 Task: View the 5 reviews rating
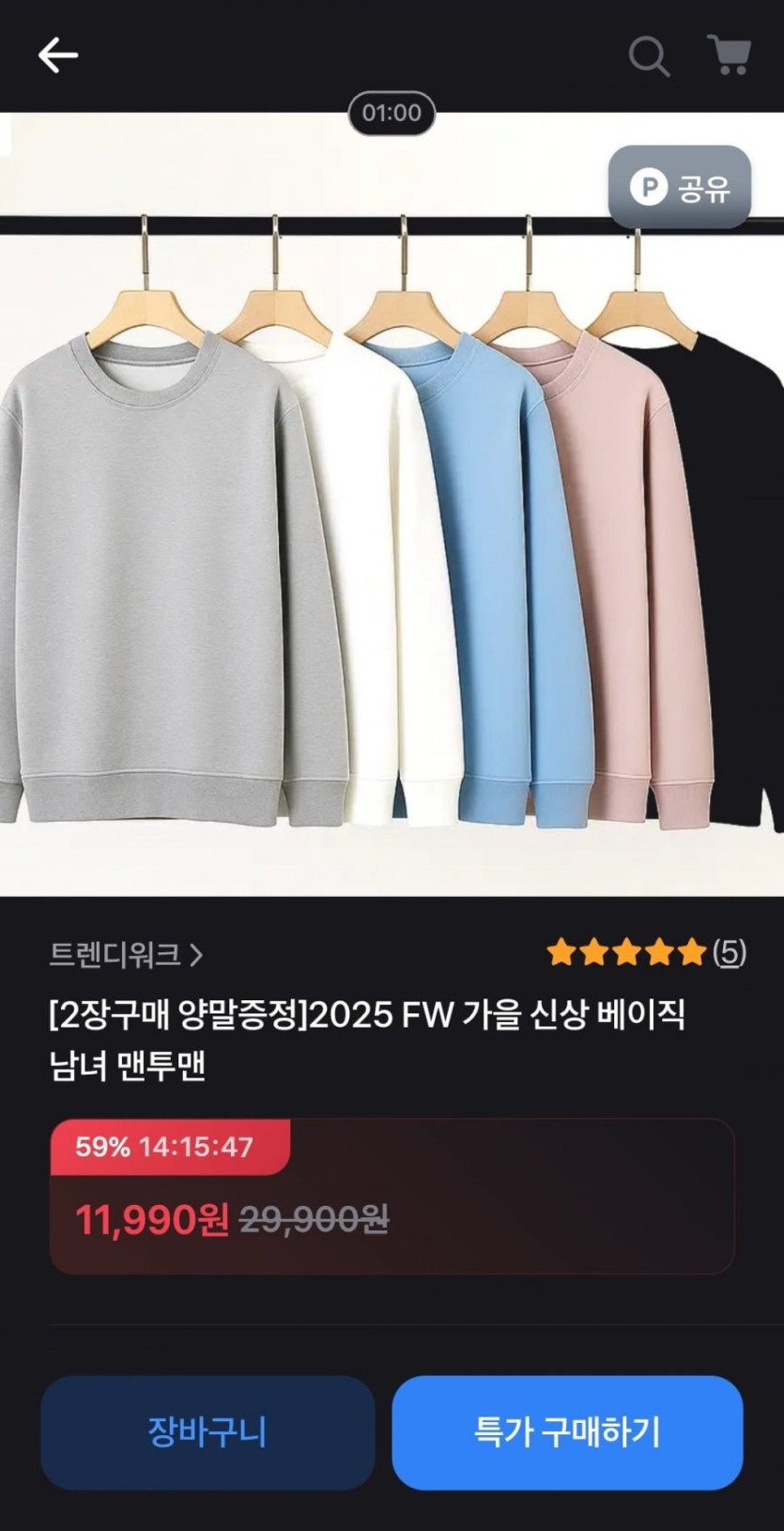pyautogui.click(x=646, y=952)
